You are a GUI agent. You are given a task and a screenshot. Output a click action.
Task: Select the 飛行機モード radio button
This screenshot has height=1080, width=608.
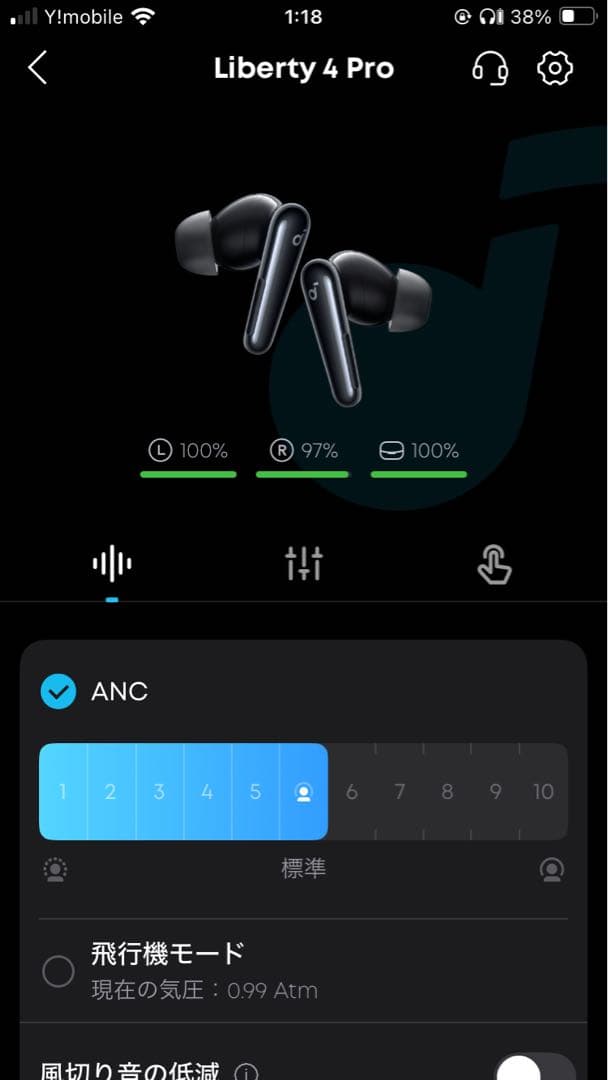[x=58, y=971]
